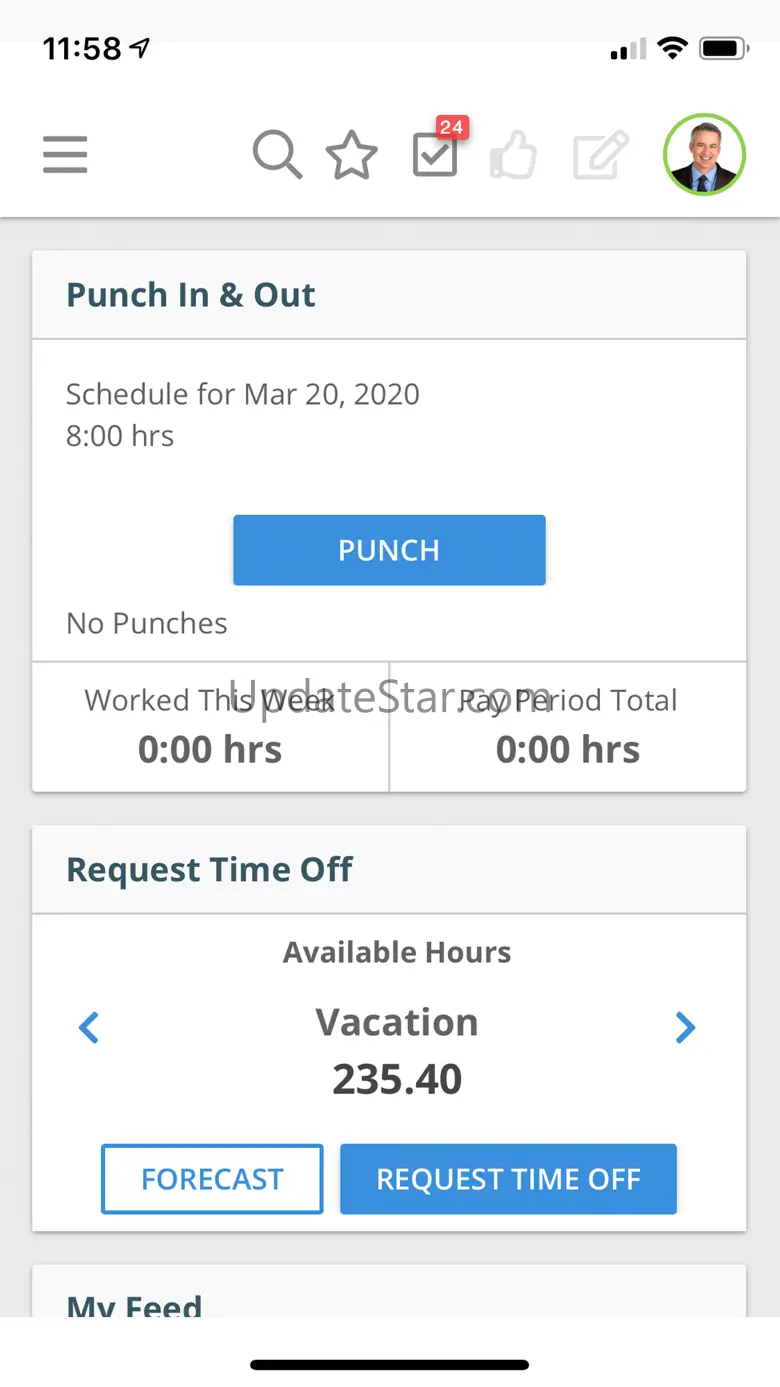
Task: Open the user profile picture
Action: pos(704,155)
